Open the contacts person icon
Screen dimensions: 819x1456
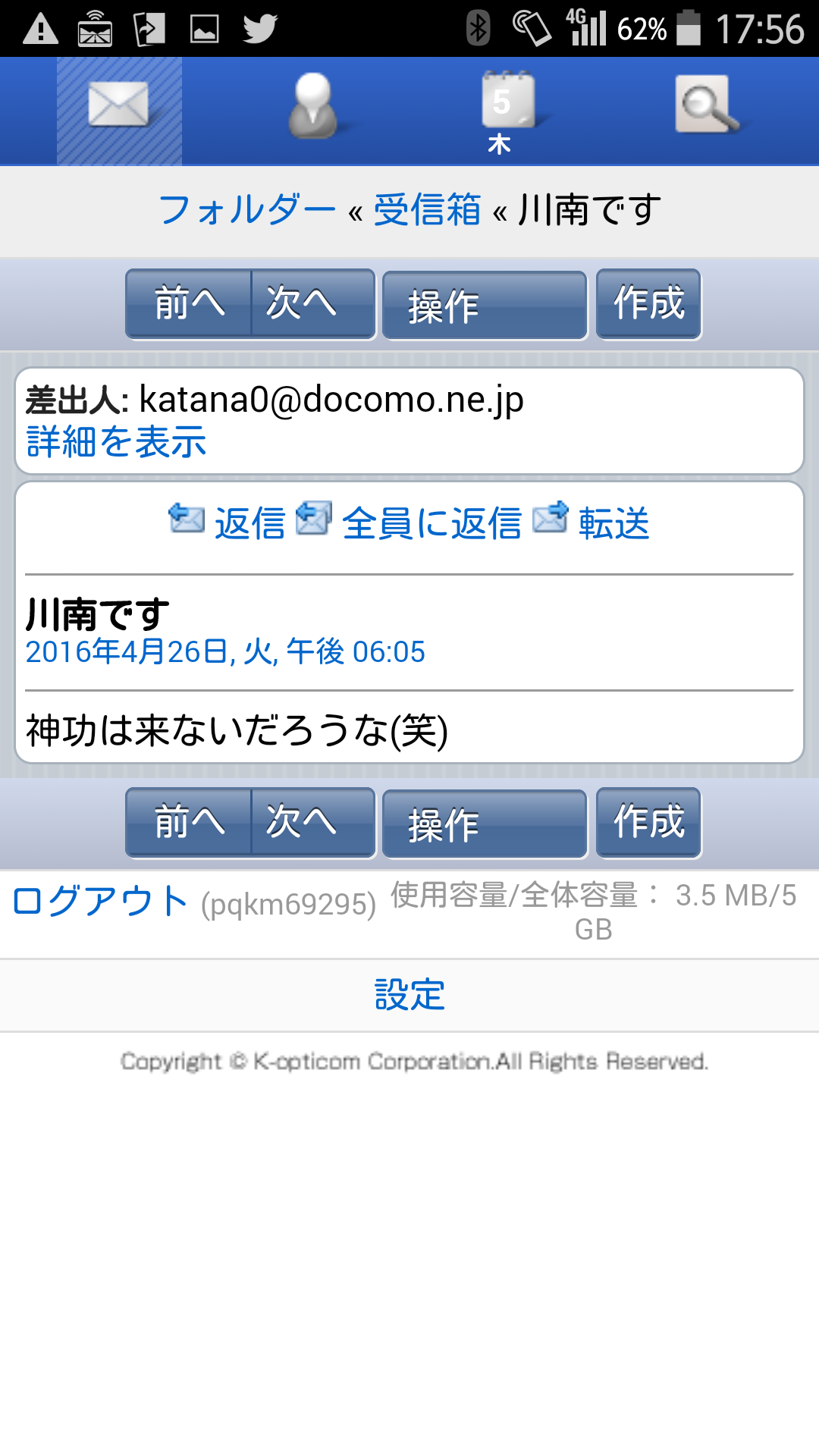click(312, 106)
